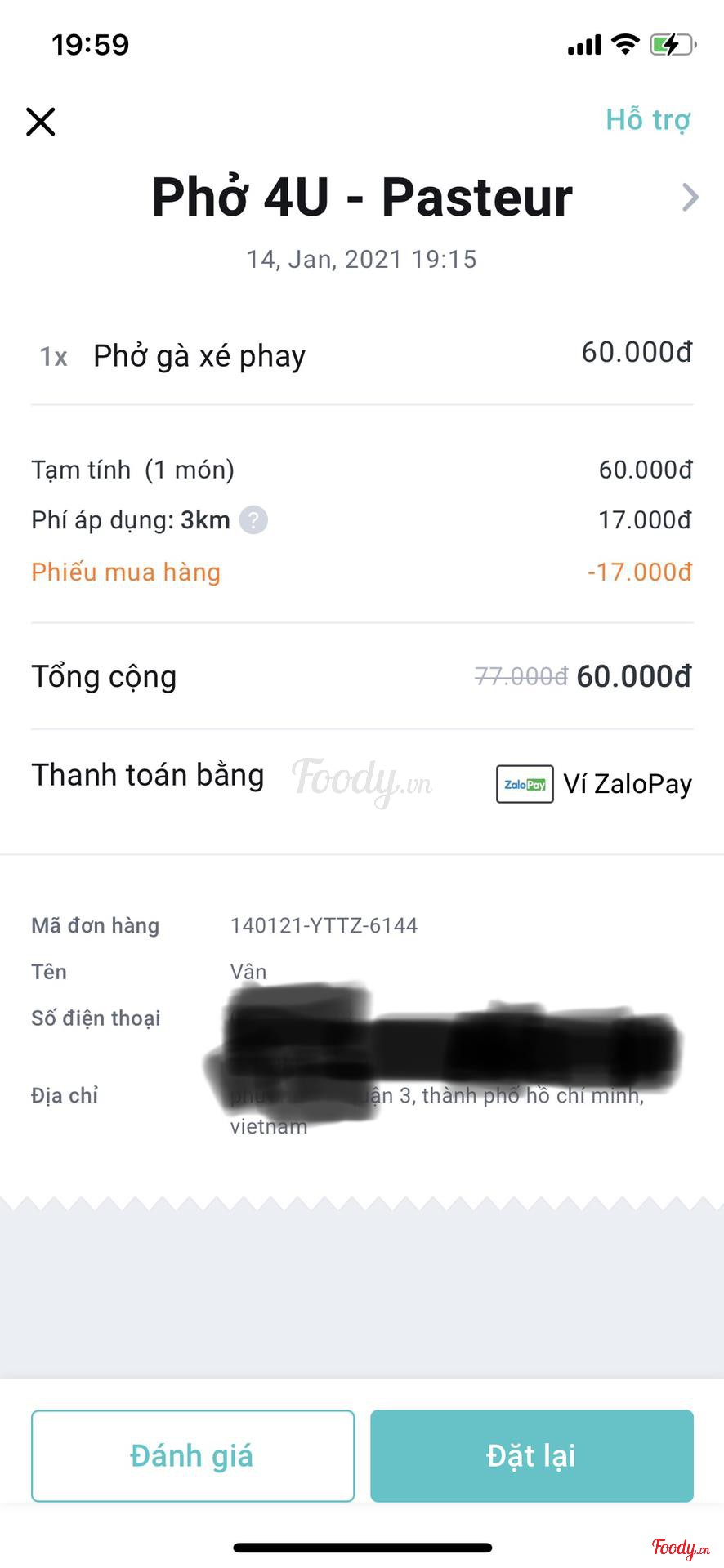Show info about the 3km fee

253,520
